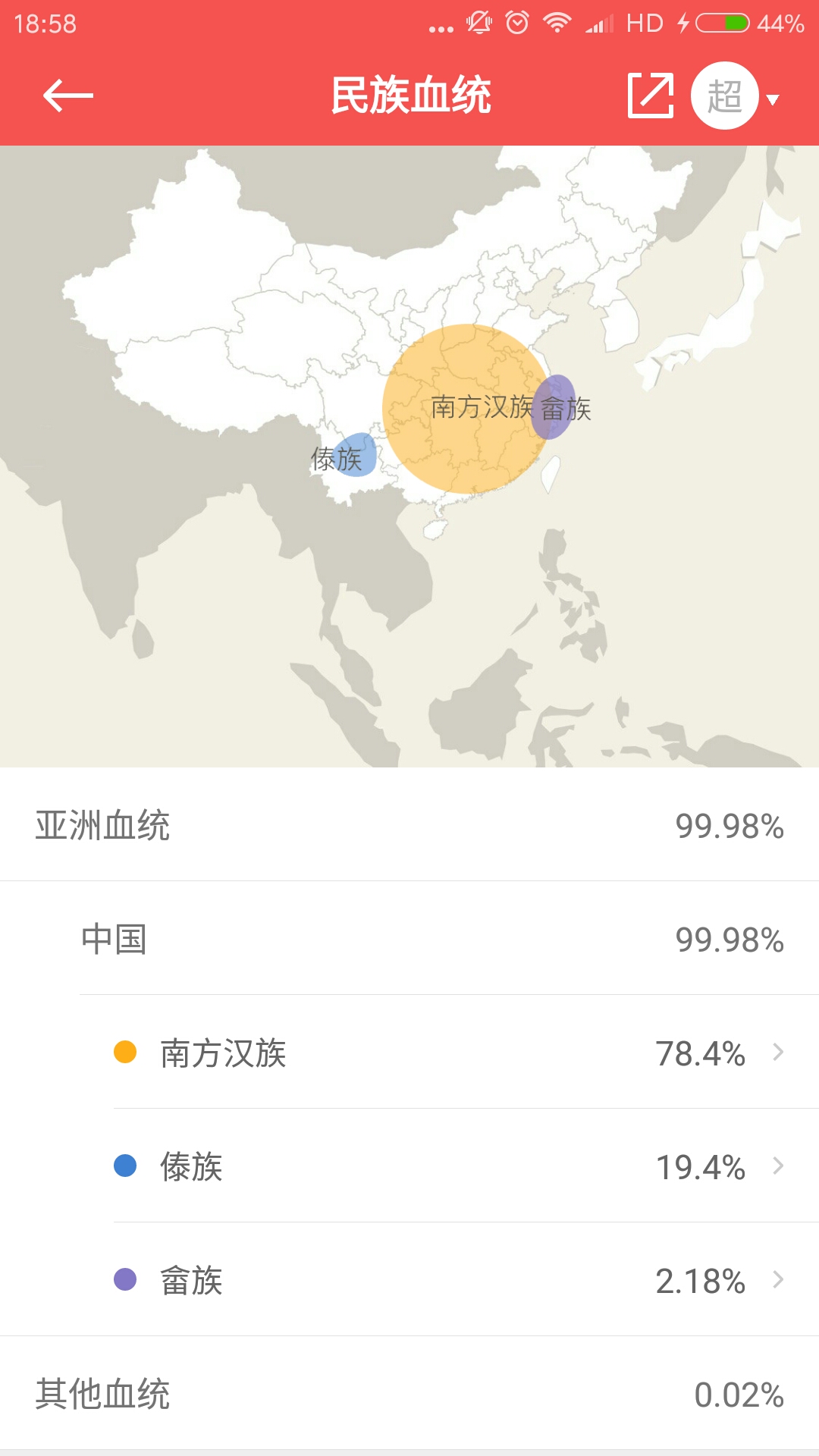Open the 畲族 2.18% row
The height and width of the screenshot is (1456, 819).
click(x=447, y=1280)
